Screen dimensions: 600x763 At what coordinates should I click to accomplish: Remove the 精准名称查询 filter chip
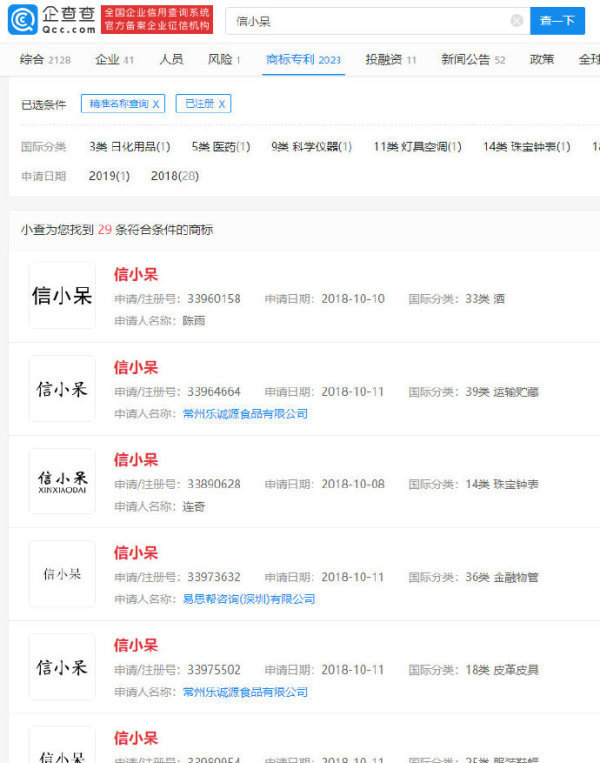click(x=156, y=104)
